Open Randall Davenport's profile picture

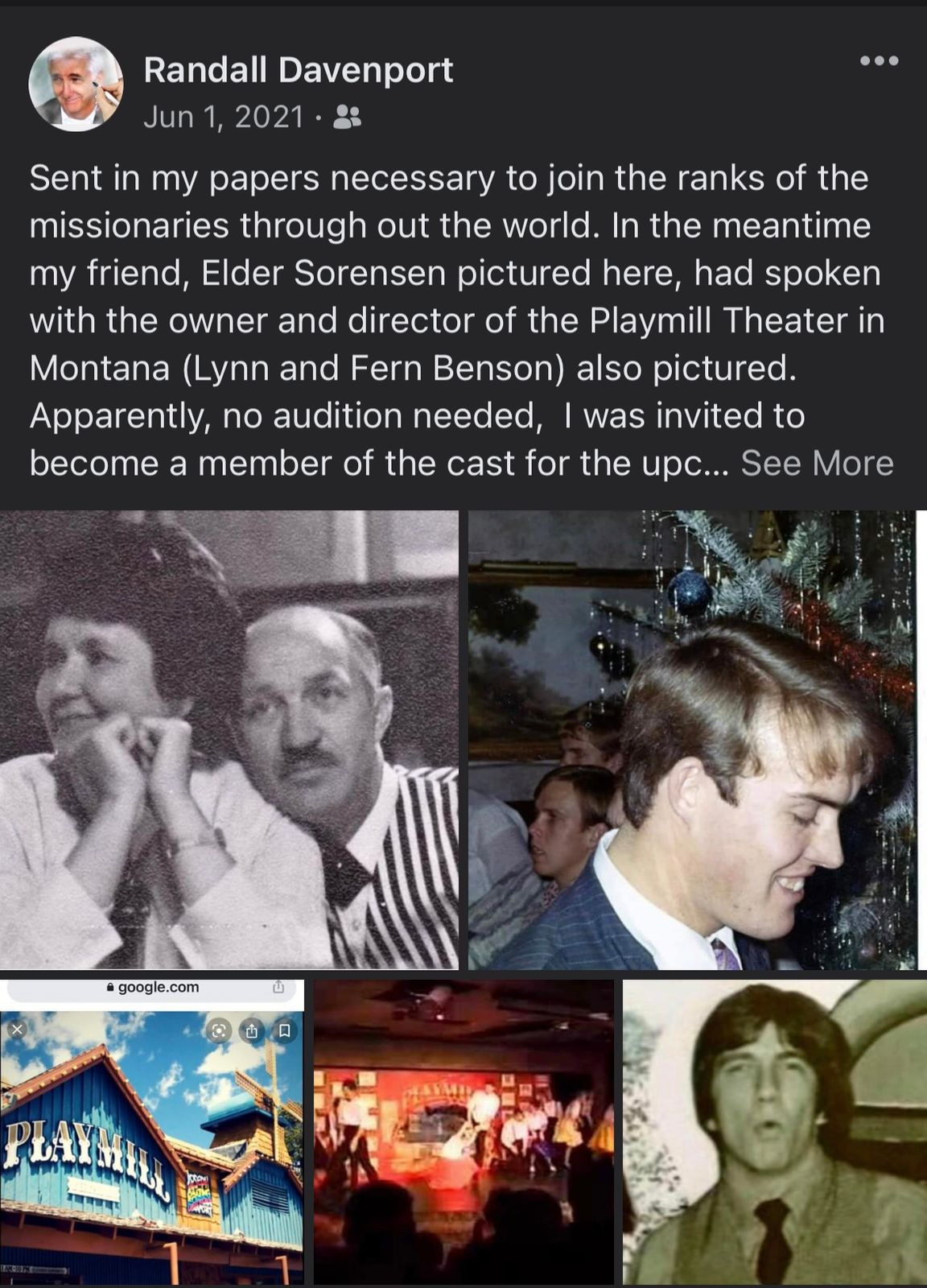76,85
